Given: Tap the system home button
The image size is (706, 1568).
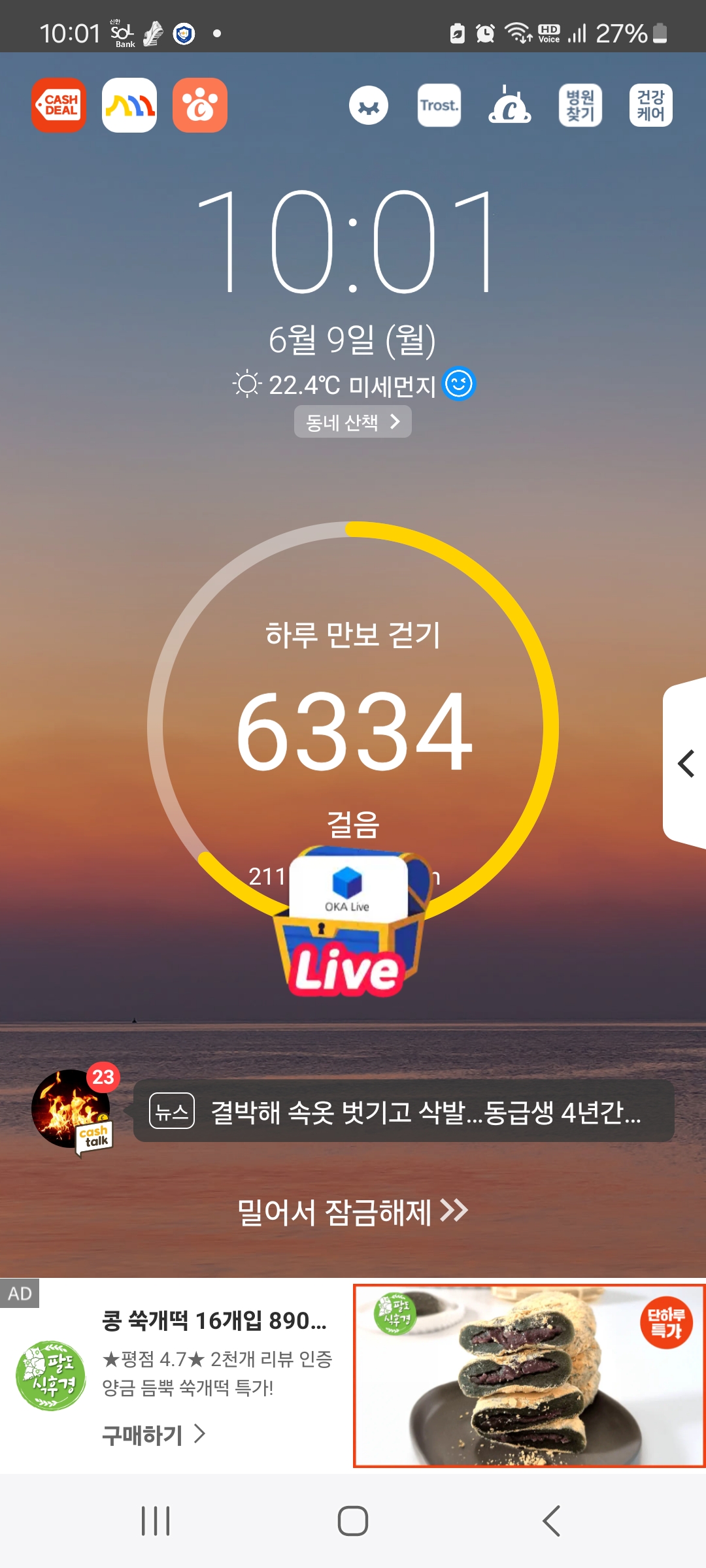Looking at the screenshot, I should [353, 1521].
